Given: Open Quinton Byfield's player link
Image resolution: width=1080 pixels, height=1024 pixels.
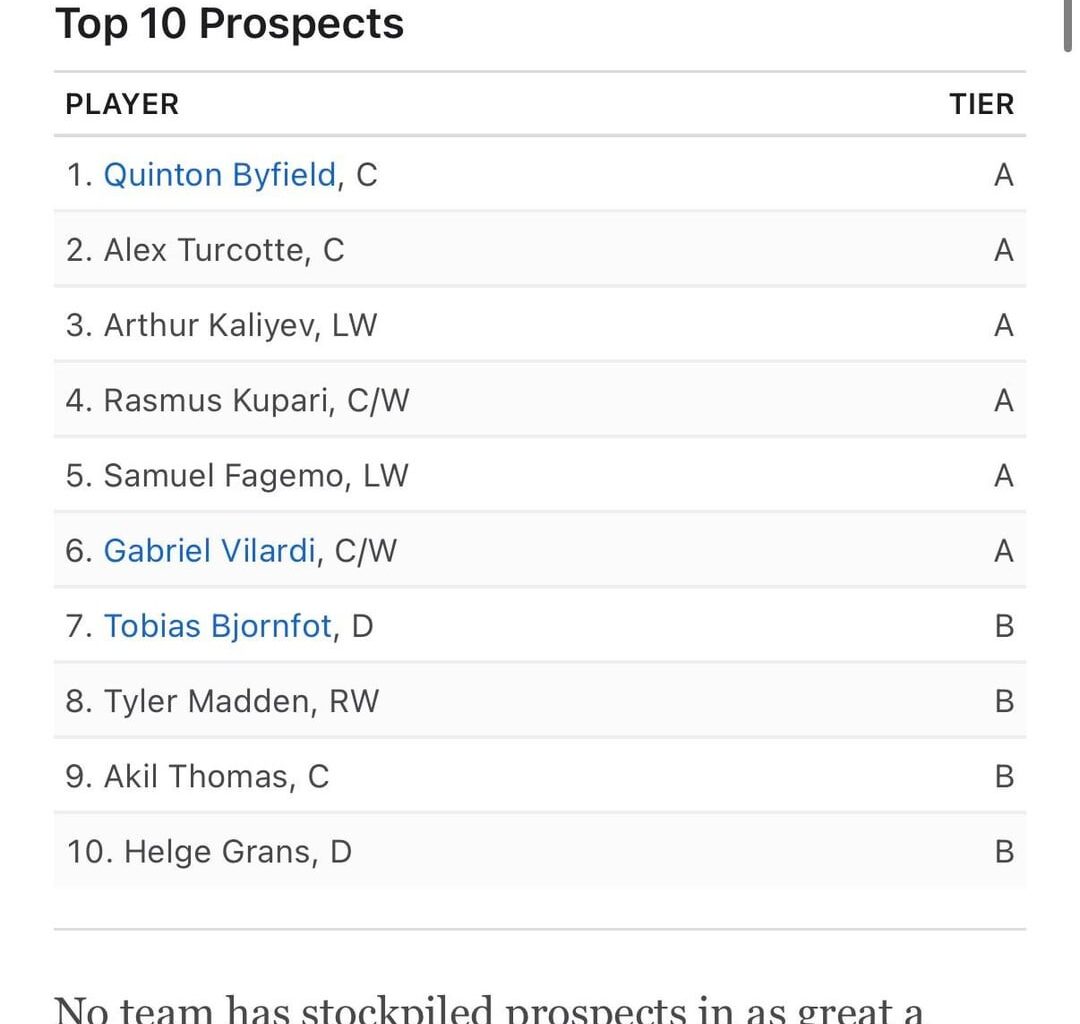Looking at the screenshot, I should tap(220, 175).
